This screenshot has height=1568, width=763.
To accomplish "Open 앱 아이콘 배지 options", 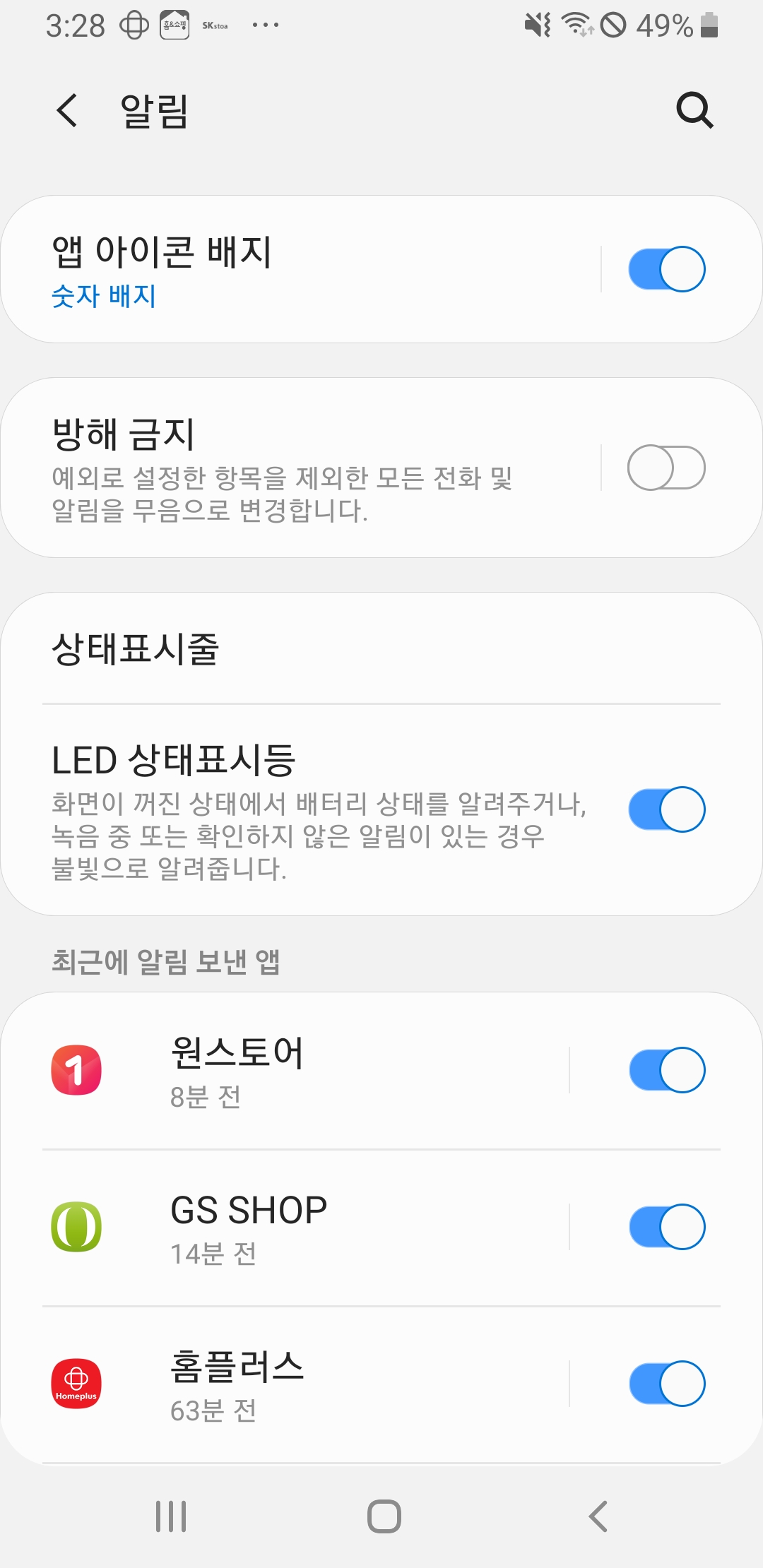I will (300, 269).
